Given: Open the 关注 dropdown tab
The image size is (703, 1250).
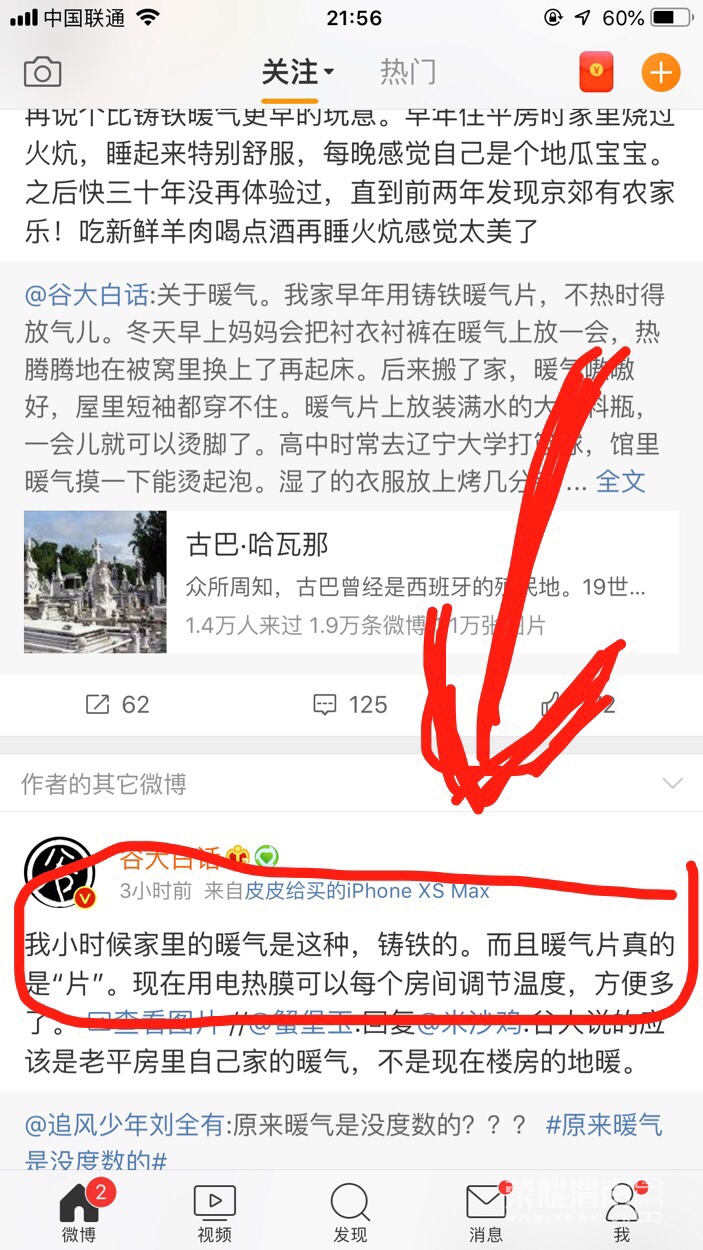Looking at the screenshot, I should 297,72.
